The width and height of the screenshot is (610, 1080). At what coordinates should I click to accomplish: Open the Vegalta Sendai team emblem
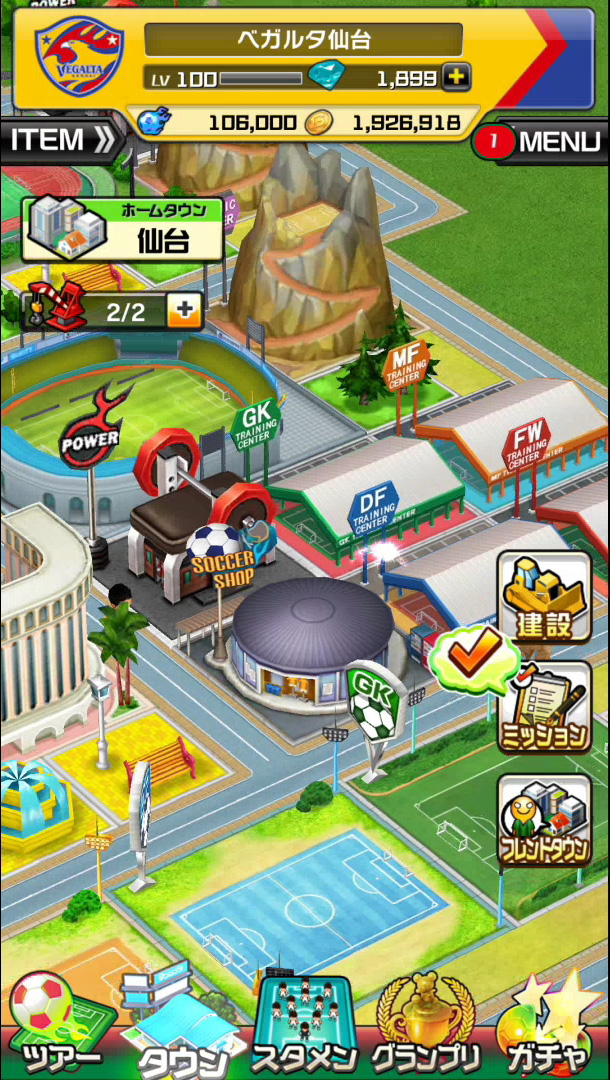(x=70, y=61)
